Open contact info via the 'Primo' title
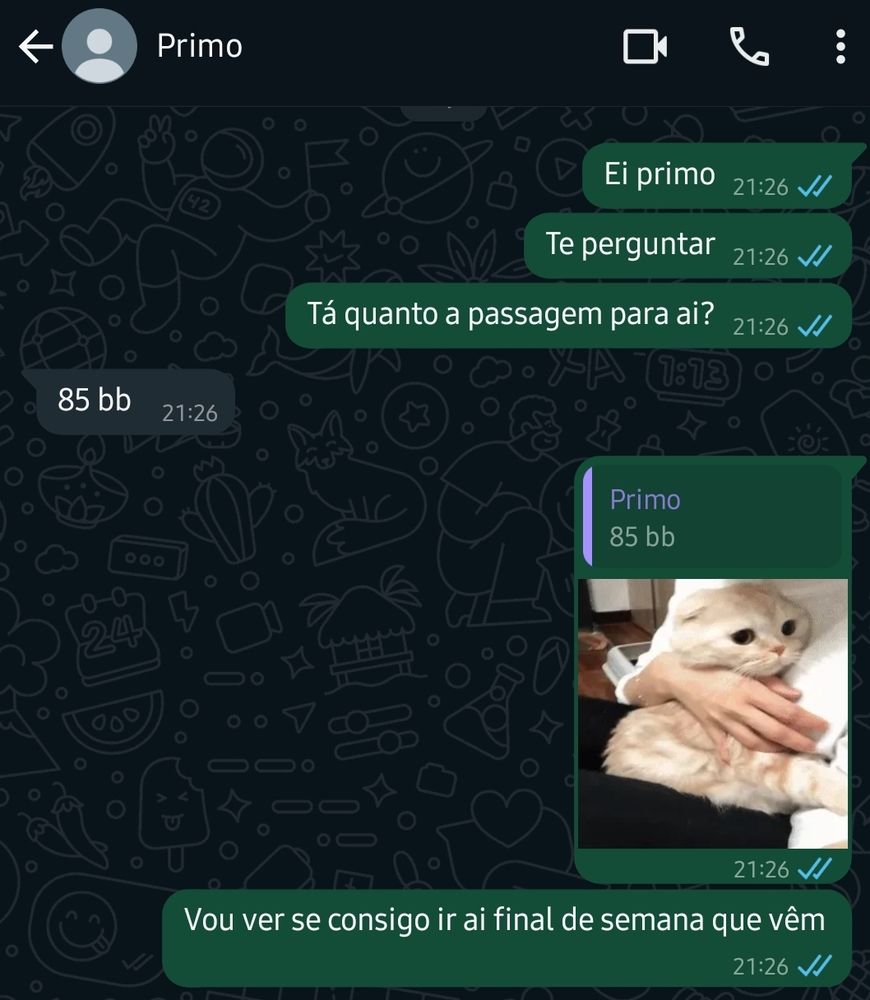870x1000 pixels. (198, 46)
